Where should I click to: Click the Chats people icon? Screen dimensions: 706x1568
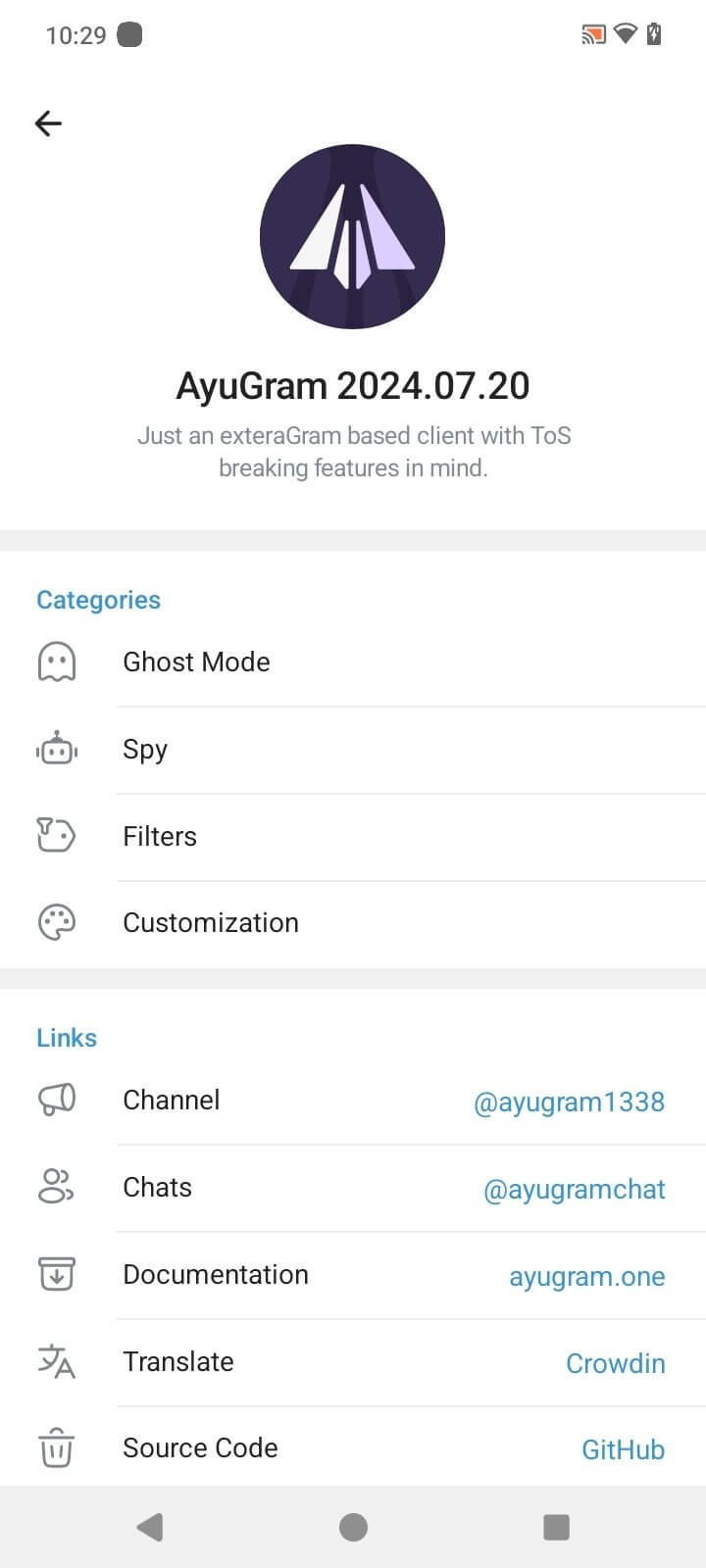point(56,1187)
